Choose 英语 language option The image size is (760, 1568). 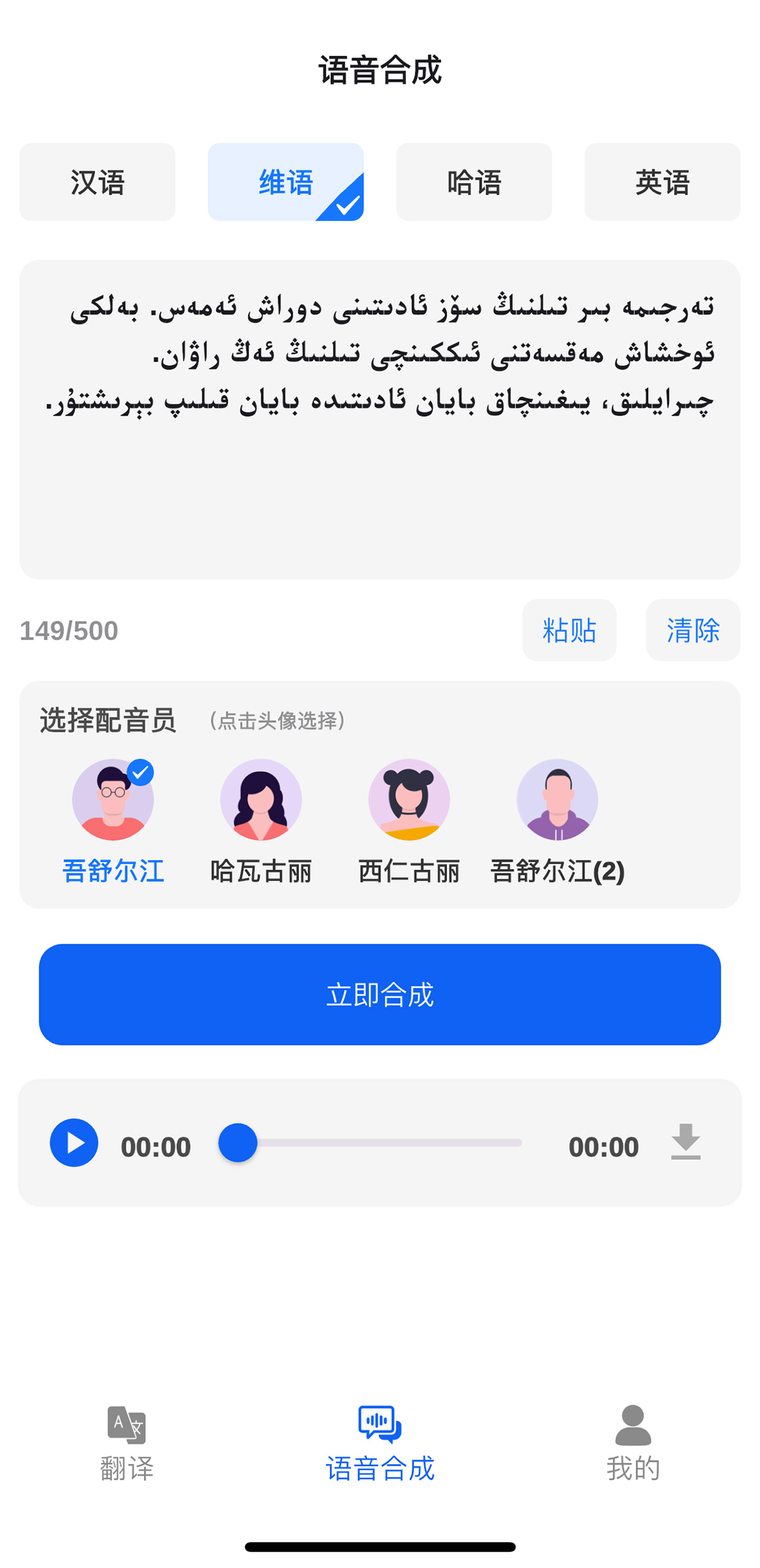662,182
